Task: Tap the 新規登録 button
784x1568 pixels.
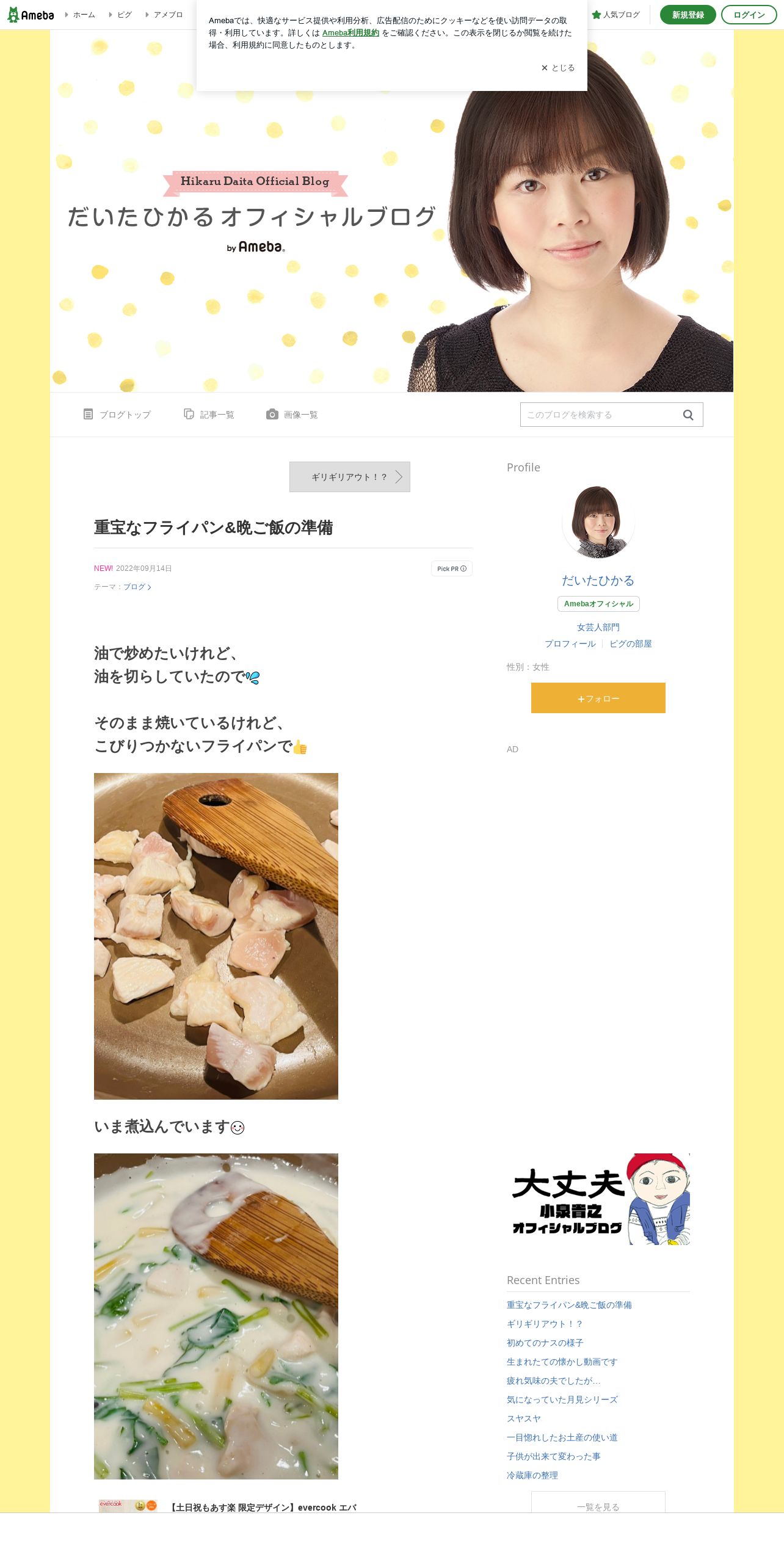Action: point(688,15)
